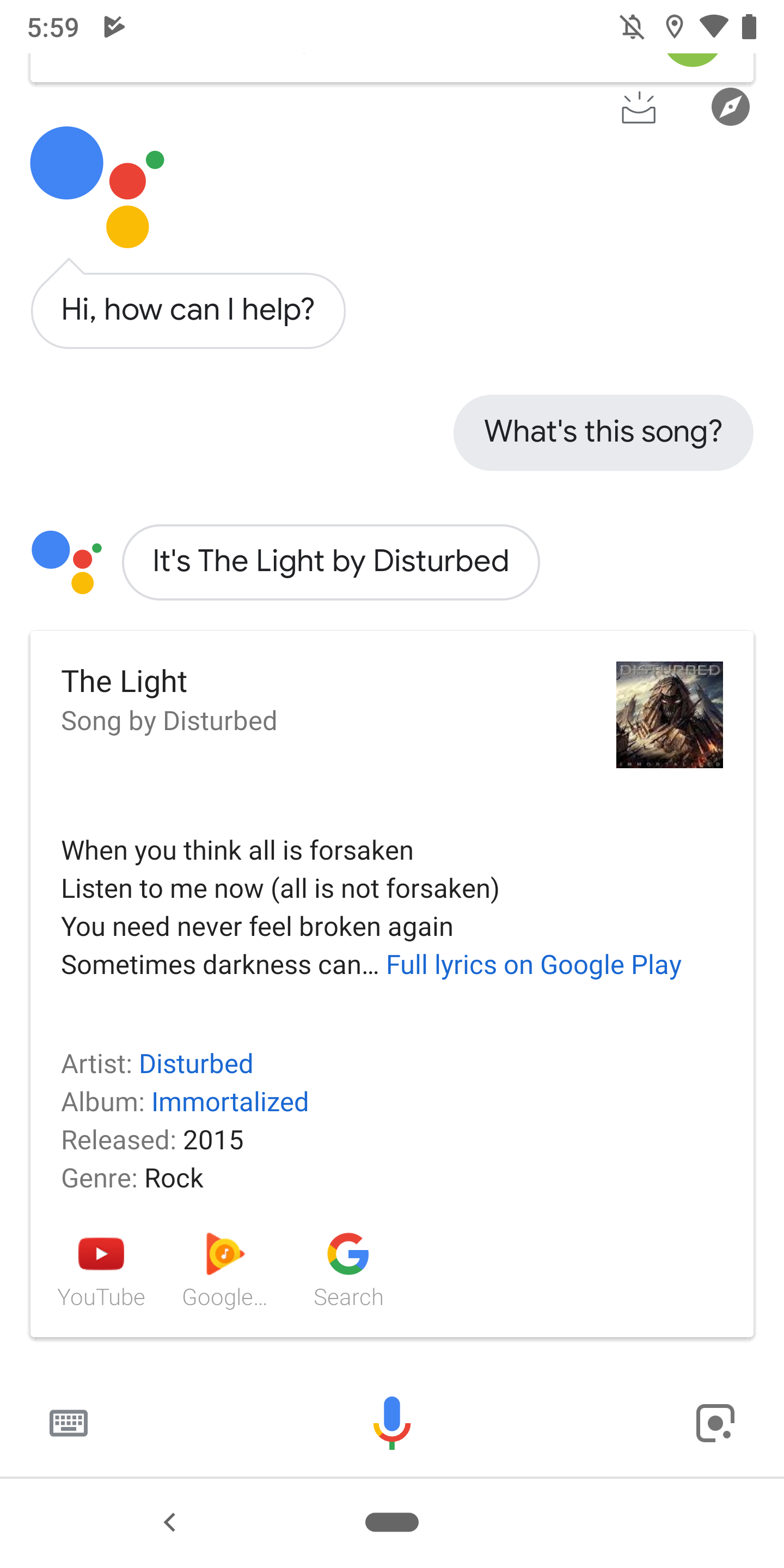Search the song on Google
The width and height of the screenshot is (784, 1568).
(x=348, y=1270)
